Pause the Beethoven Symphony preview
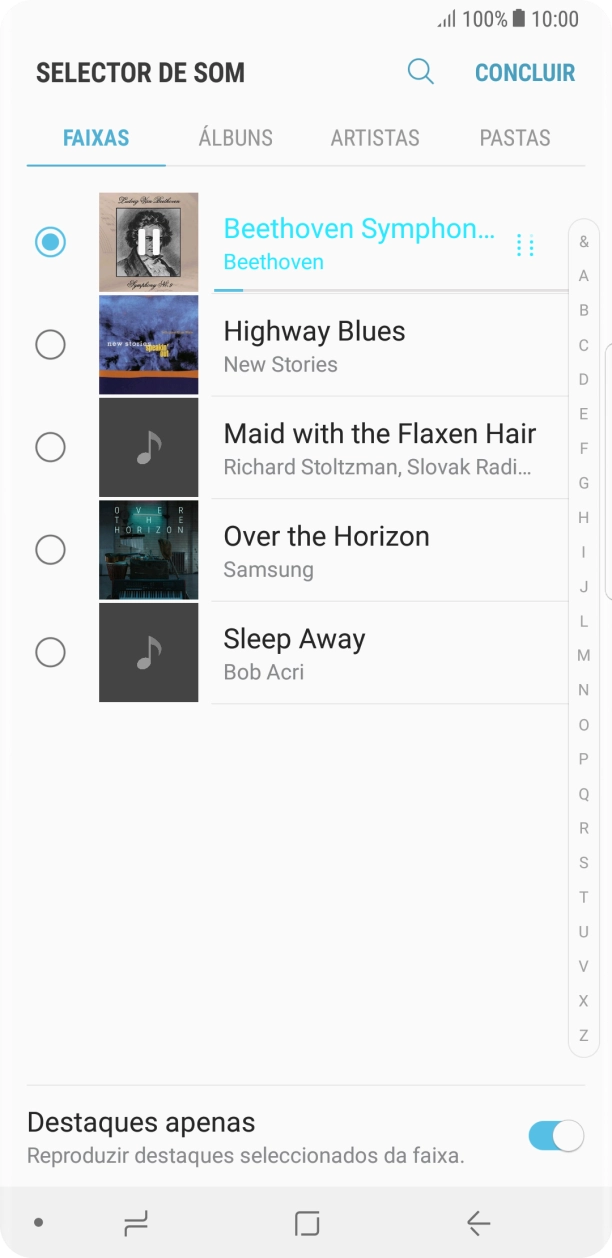Viewport: 612px width, 1258px height. 149,241
